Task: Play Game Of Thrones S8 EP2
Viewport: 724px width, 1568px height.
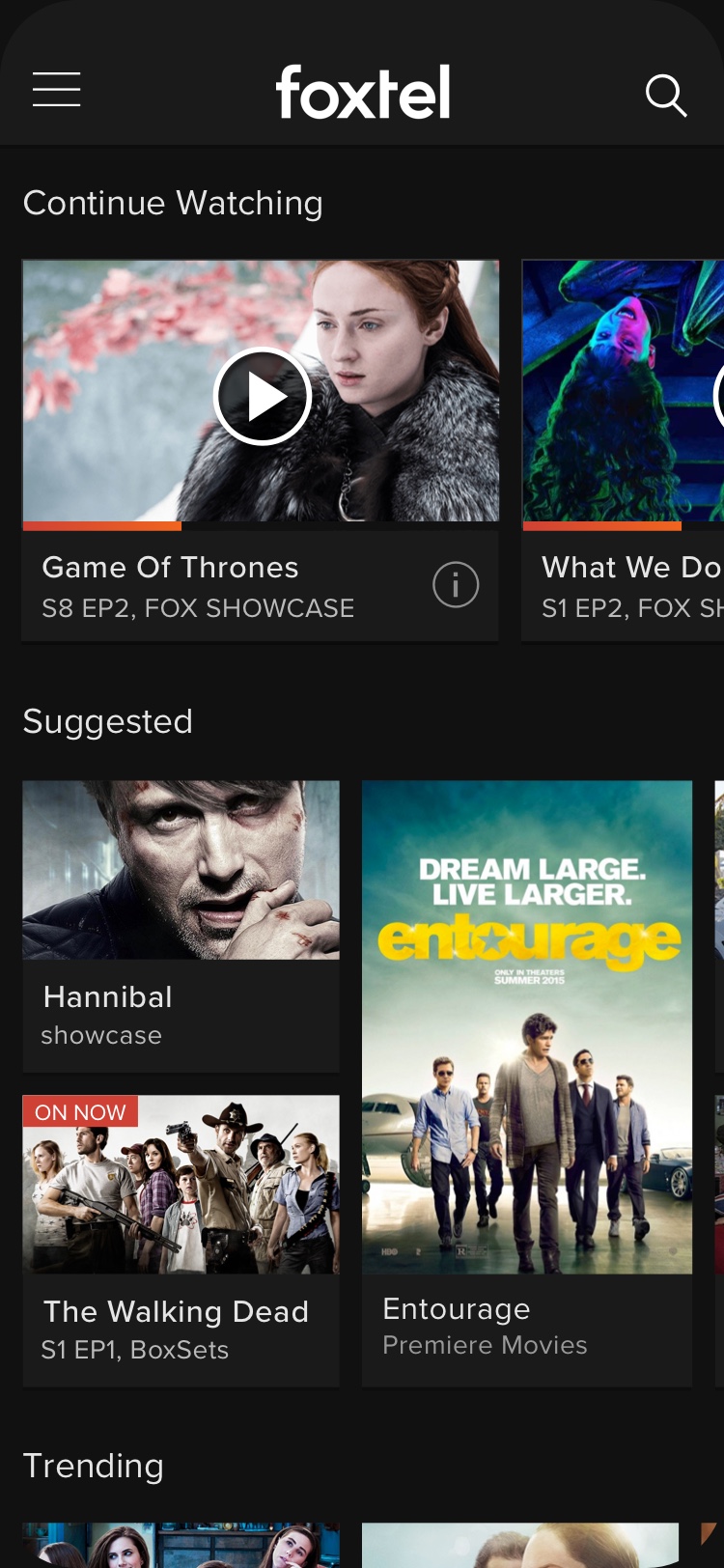Action: point(262,397)
